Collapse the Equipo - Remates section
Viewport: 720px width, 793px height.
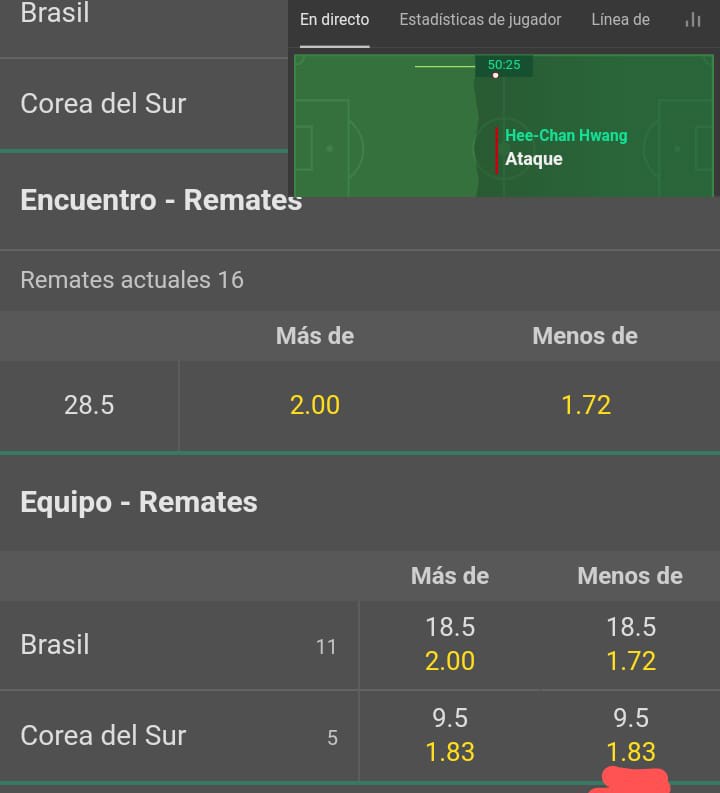[x=139, y=502]
